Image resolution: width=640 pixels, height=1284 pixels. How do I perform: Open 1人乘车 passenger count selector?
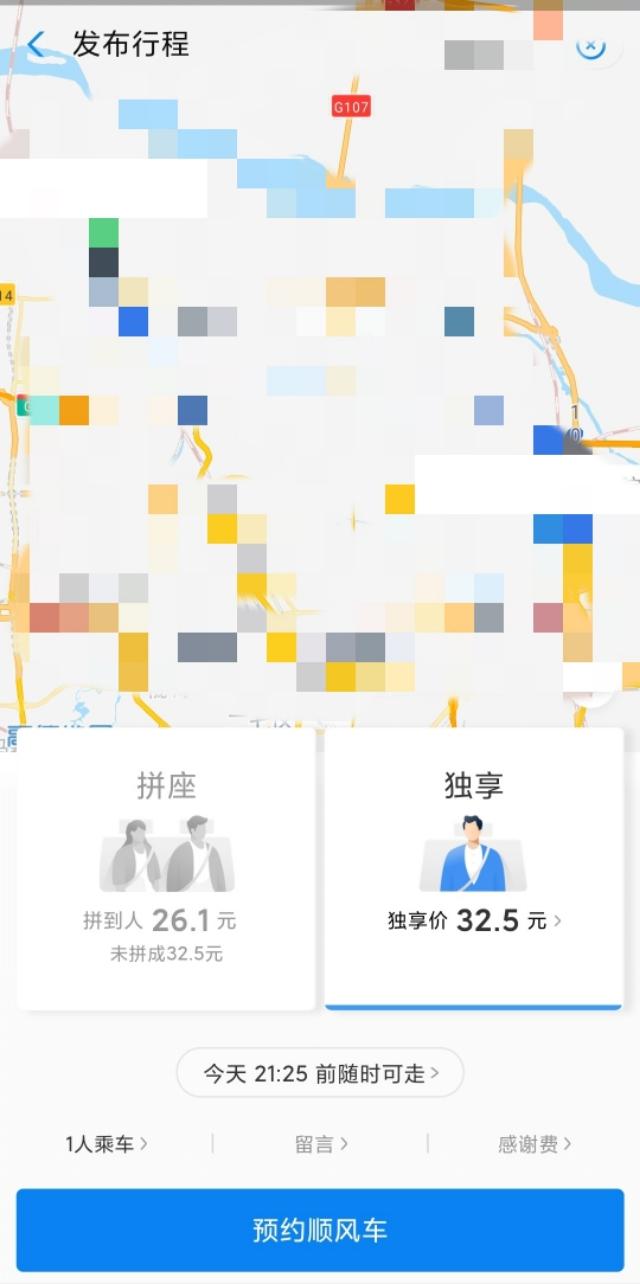tap(107, 1144)
